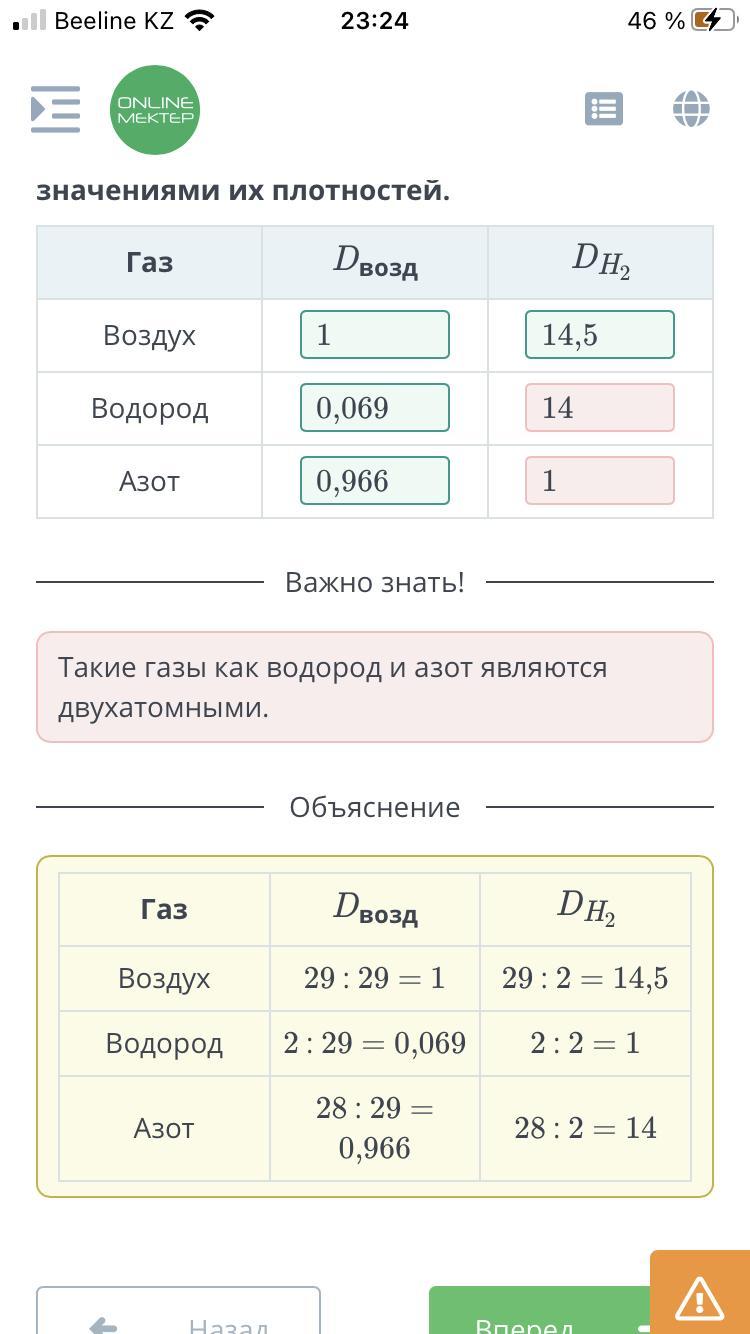This screenshot has height=1334, width=750.
Task: Select the Воздух DH2 field with 14,5
Action: tap(600, 335)
